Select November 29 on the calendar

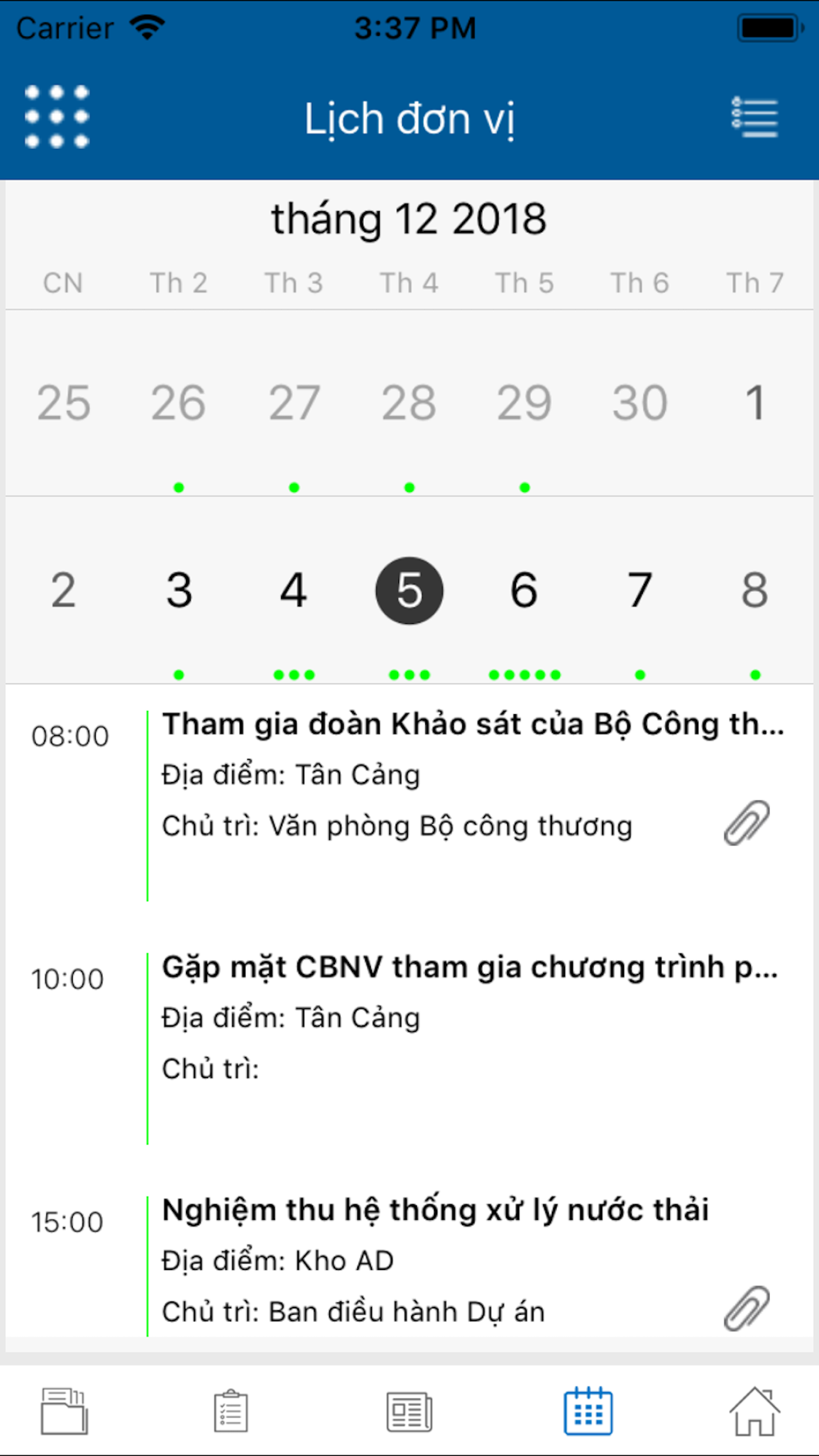tap(524, 403)
